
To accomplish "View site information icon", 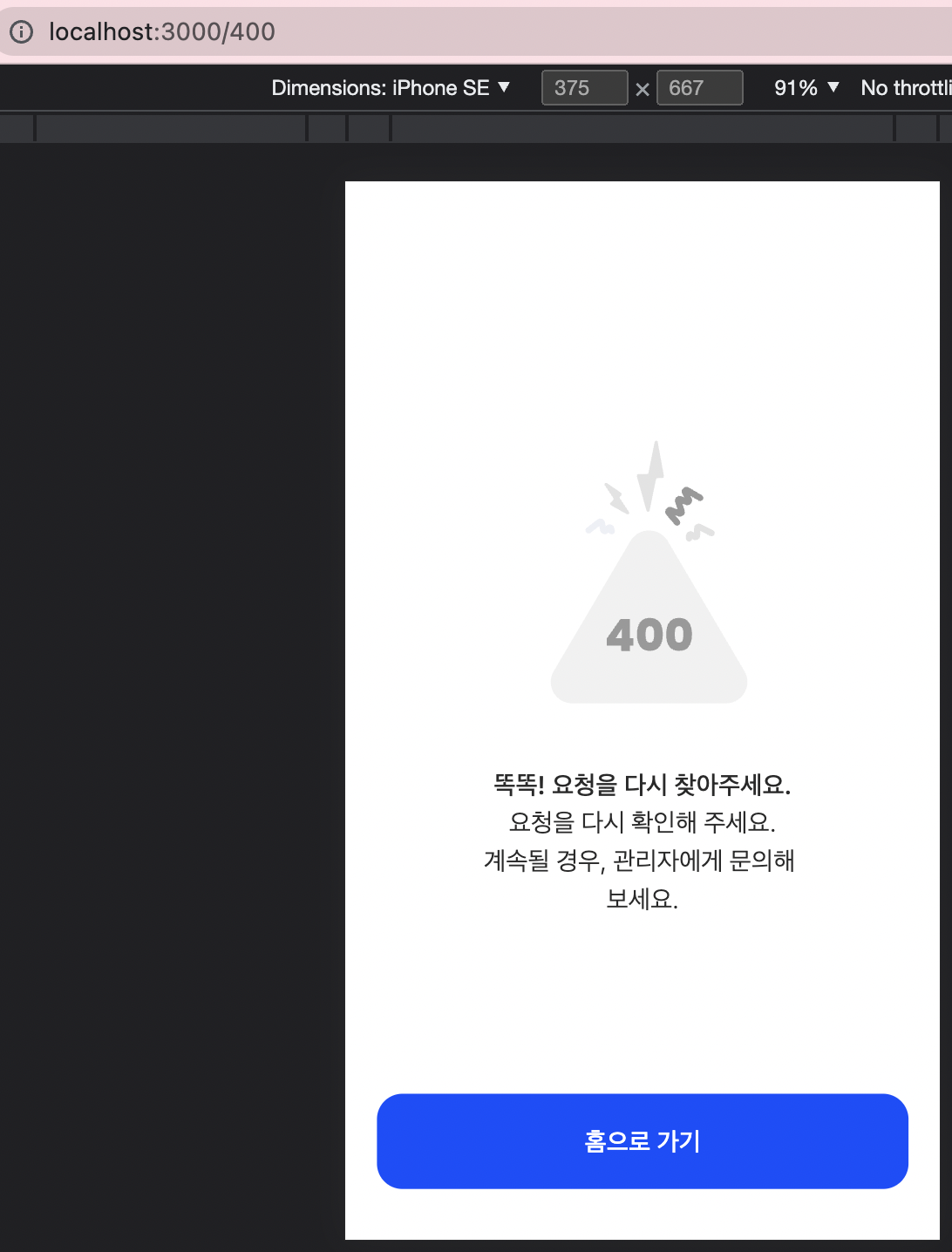I will (21, 32).
